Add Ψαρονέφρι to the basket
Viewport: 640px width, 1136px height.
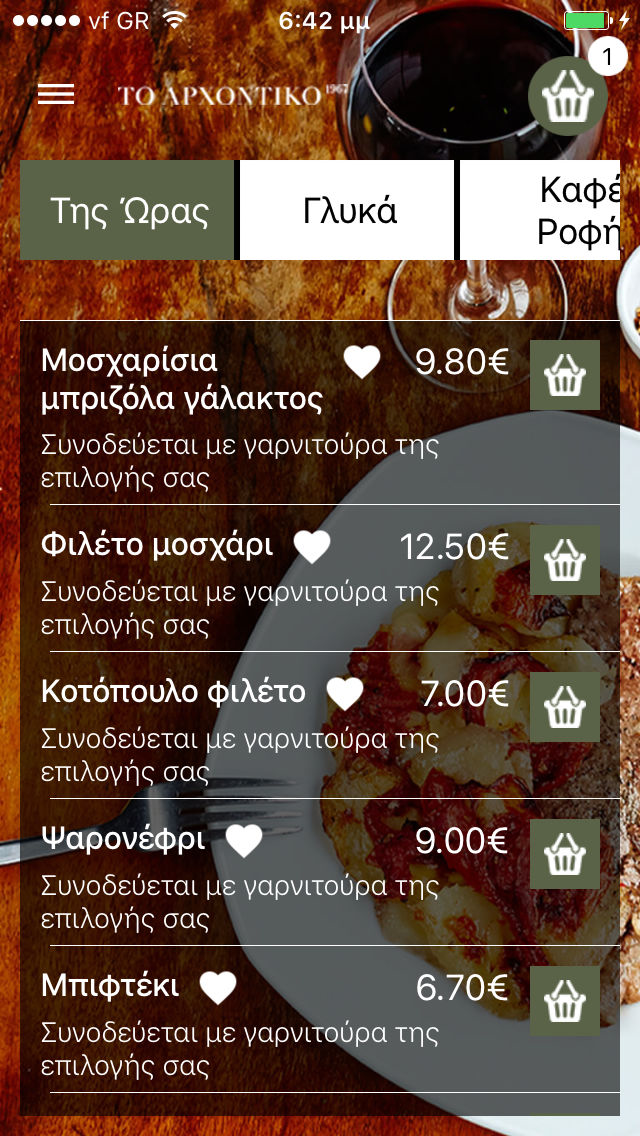click(565, 854)
